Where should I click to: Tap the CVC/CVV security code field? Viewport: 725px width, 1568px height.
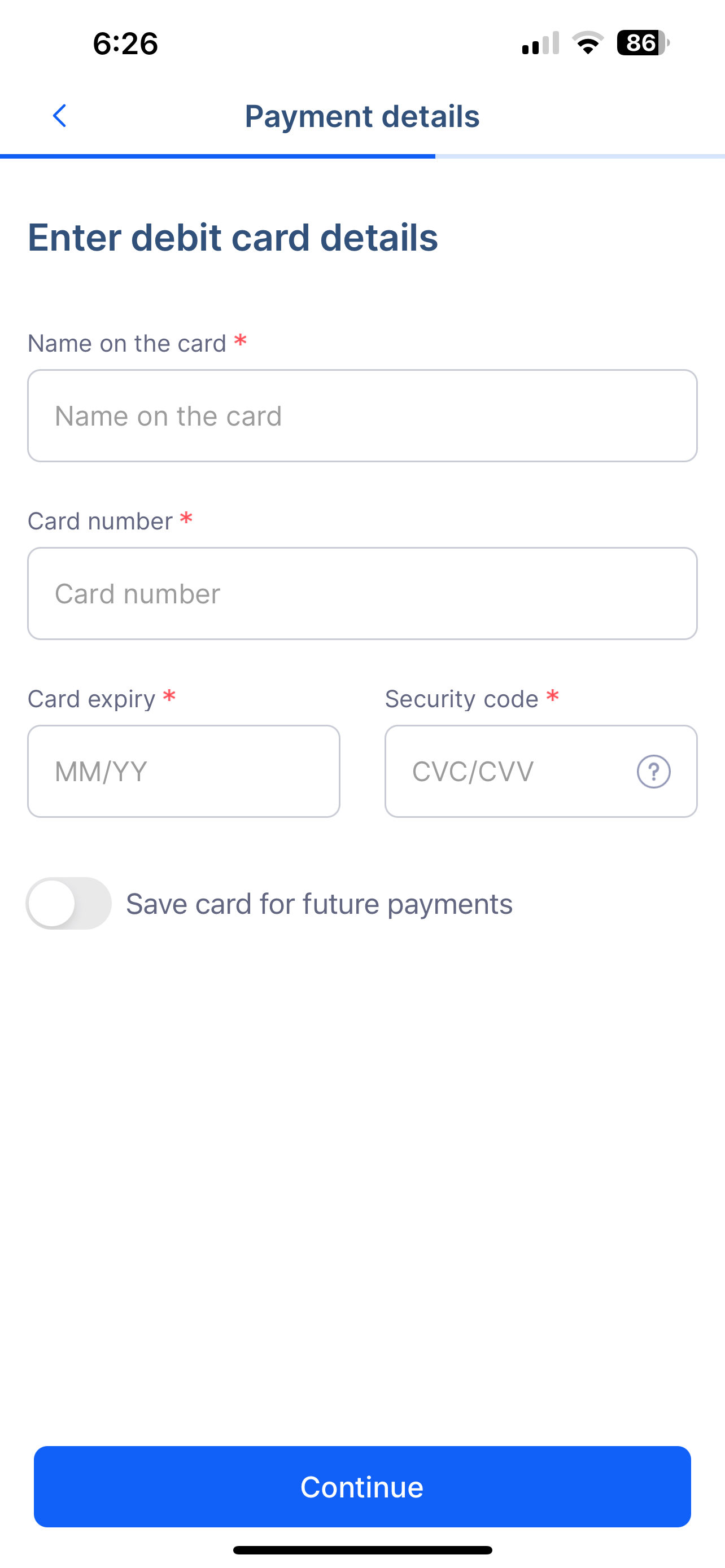[x=541, y=771]
